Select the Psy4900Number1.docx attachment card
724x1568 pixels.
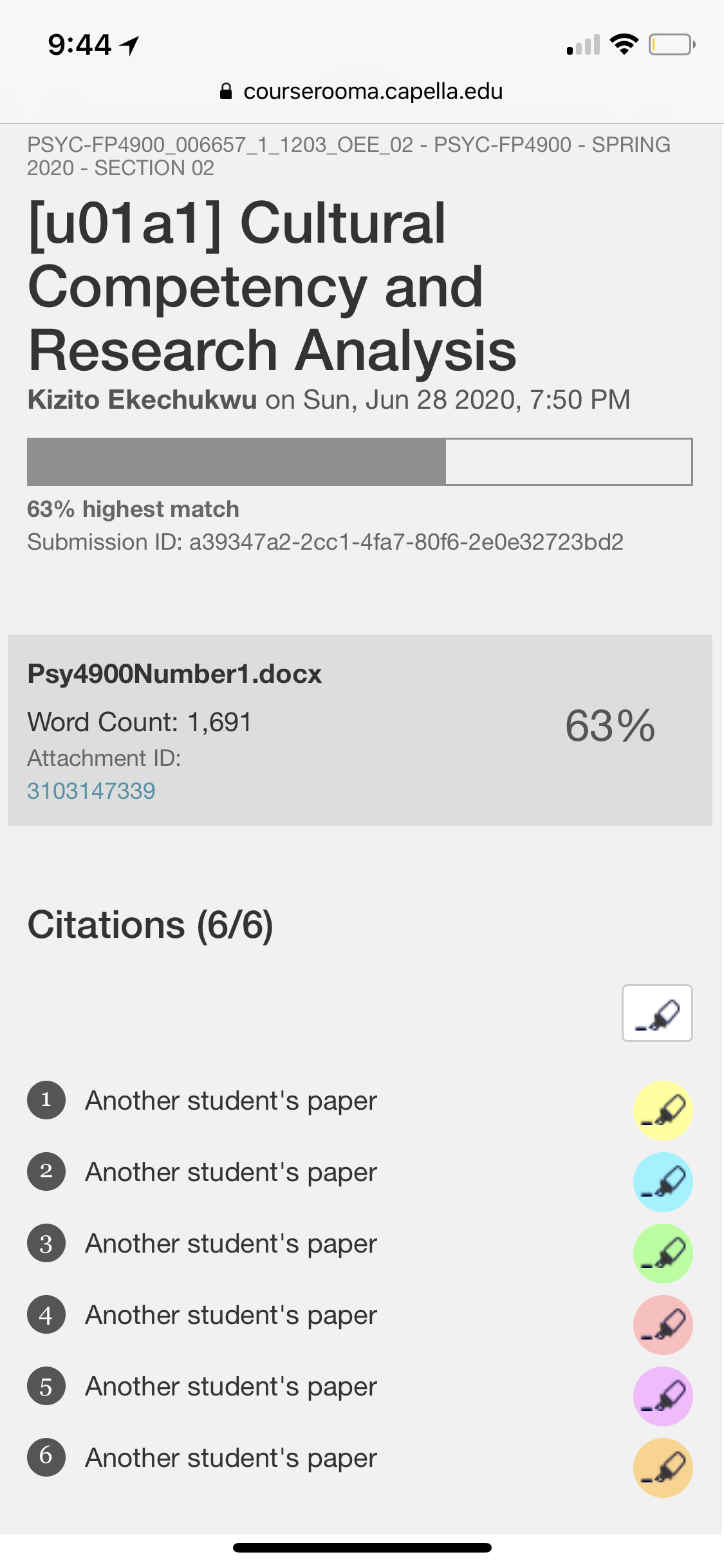[x=360, y=730]
